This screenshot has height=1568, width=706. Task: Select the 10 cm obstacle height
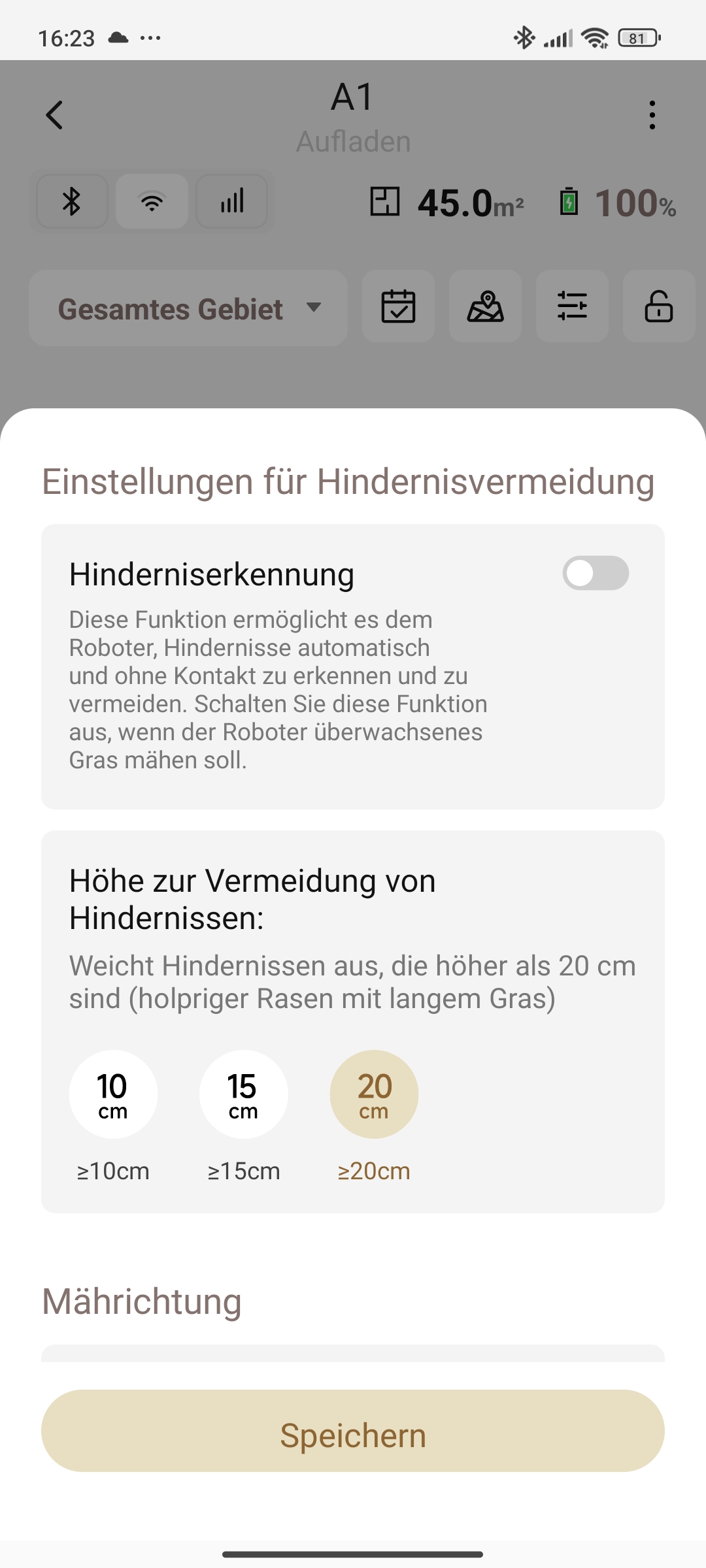113,1094
